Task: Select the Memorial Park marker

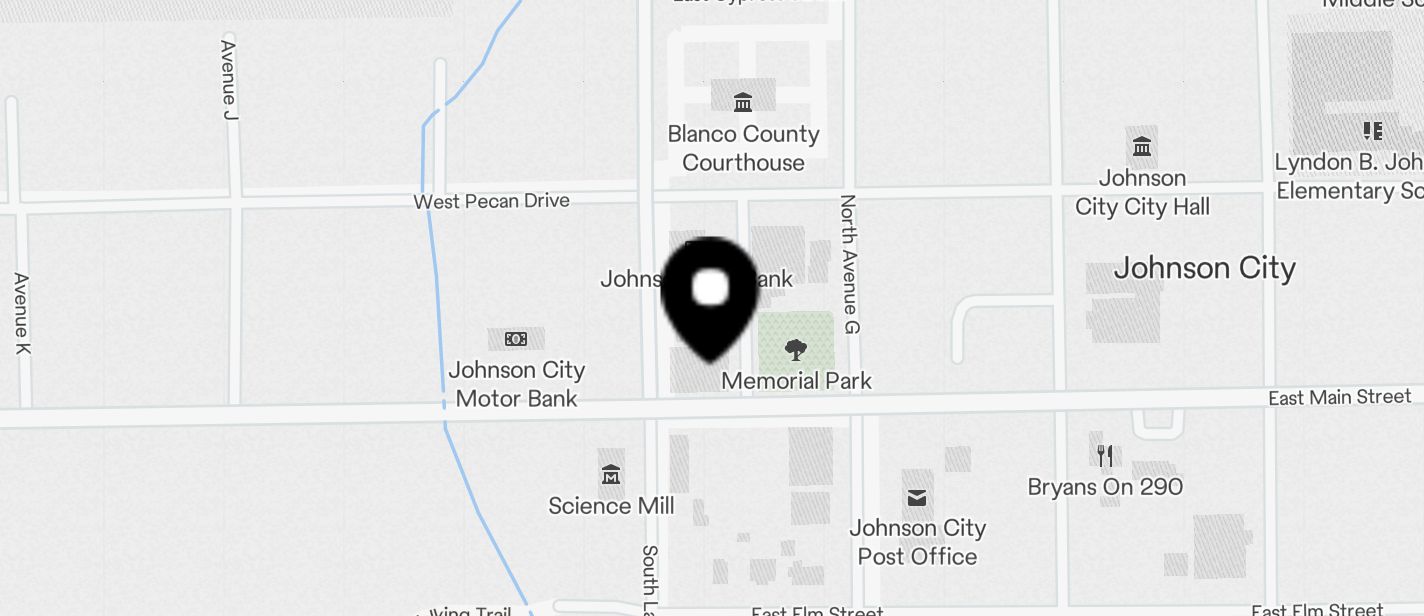Action: click(x=796, y=350)
